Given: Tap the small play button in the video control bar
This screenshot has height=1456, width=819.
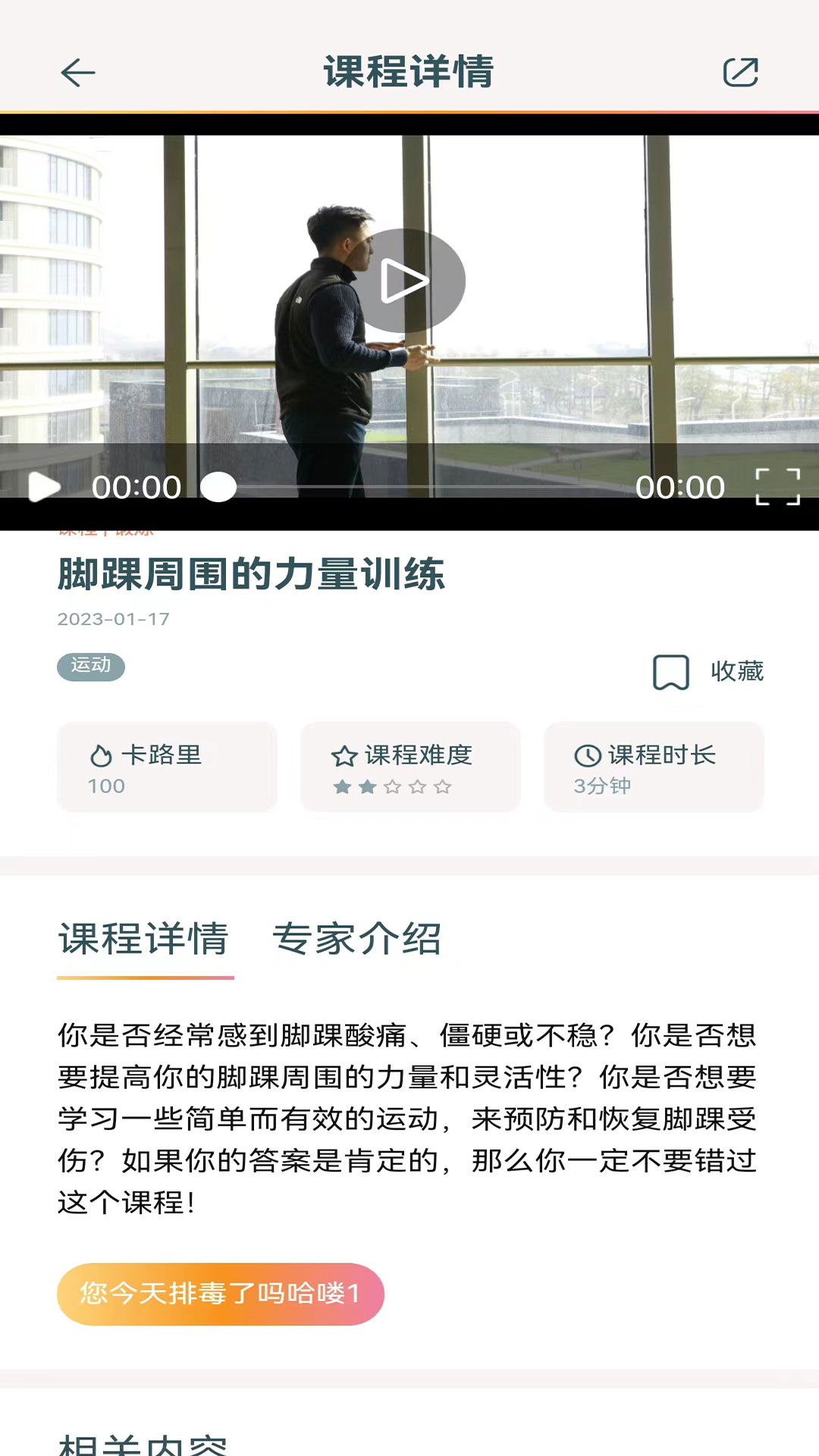Looking at the screenshot, I should tap(44, 488).
